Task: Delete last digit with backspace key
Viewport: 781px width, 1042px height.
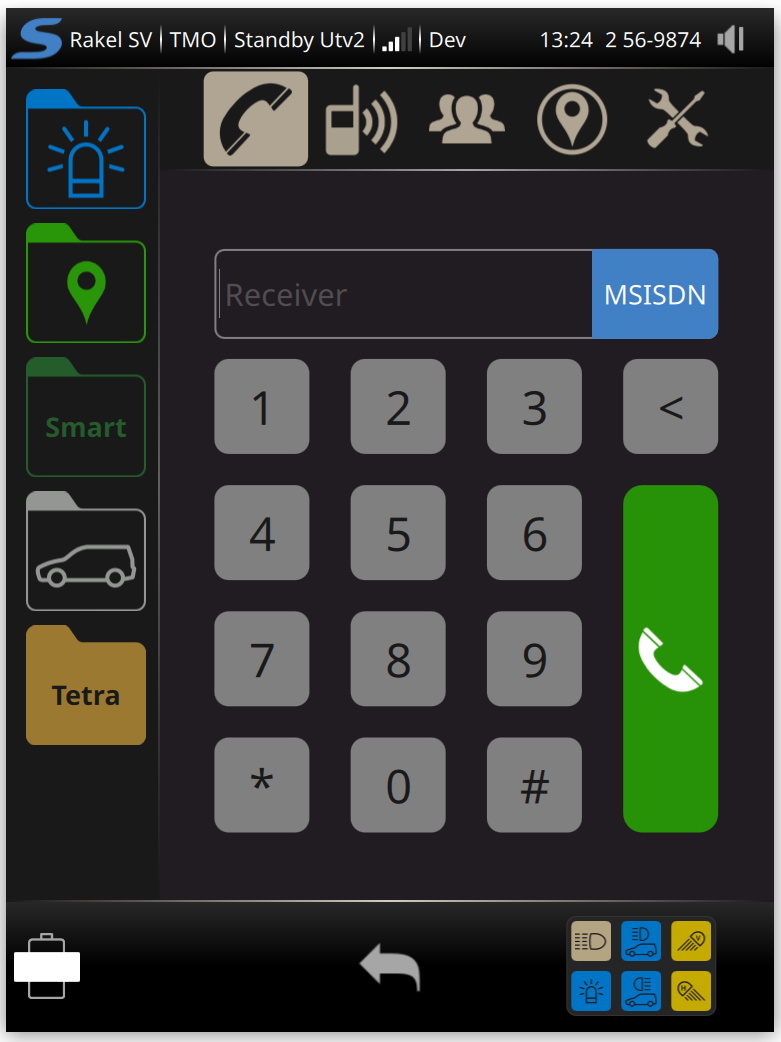Action: point(670,407)
